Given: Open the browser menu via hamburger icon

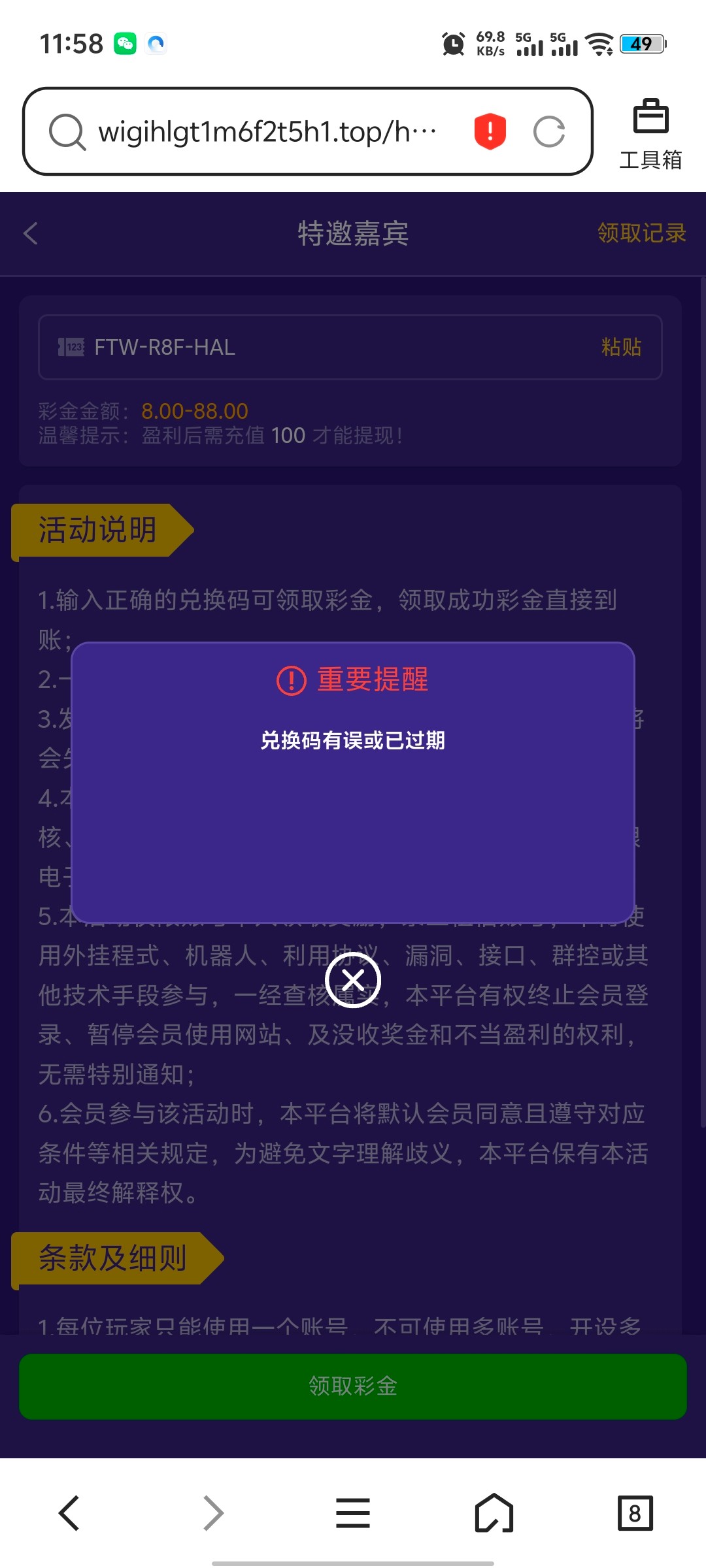Looking at the screenshot, I should [x=352, y=1514].
